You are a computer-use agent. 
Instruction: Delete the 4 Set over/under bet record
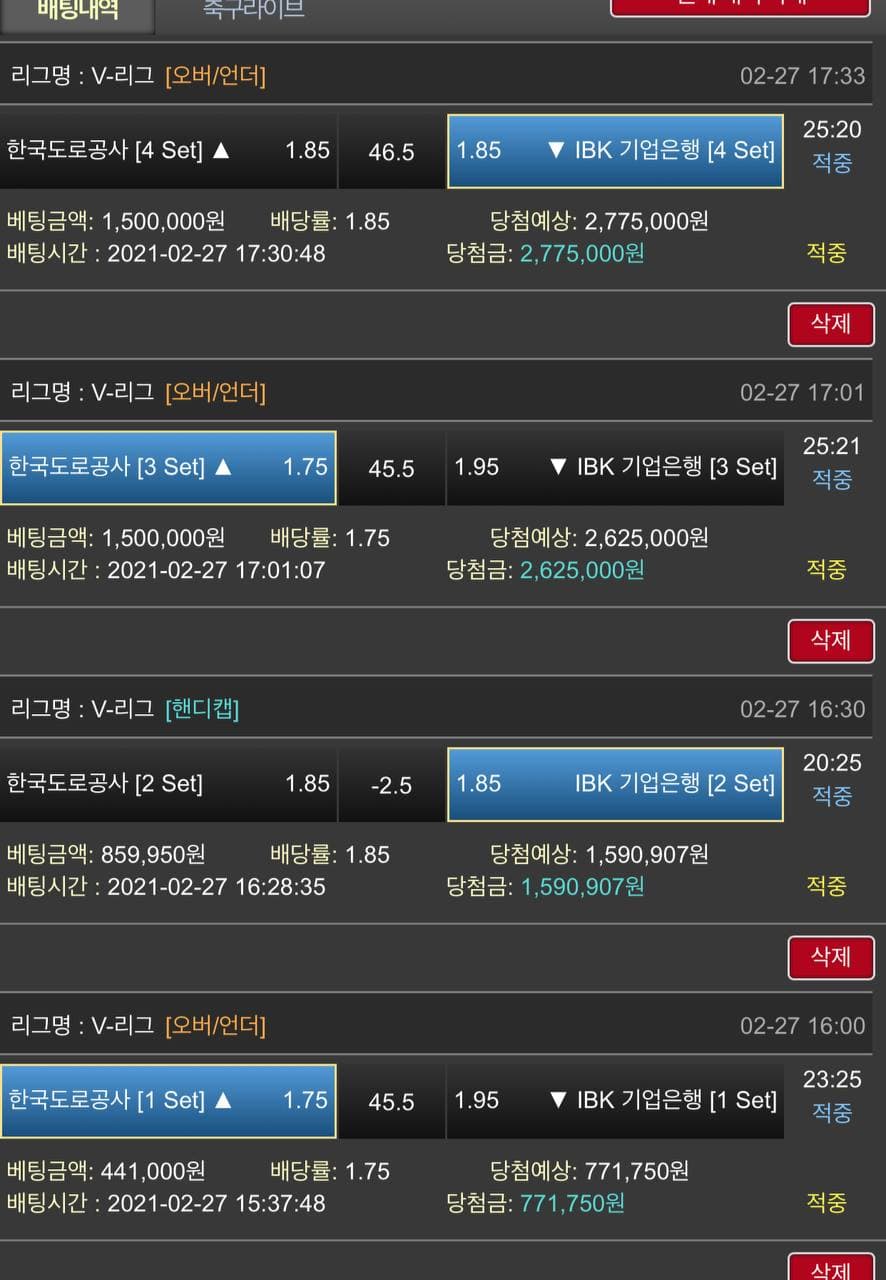click(x=830, y=324)
